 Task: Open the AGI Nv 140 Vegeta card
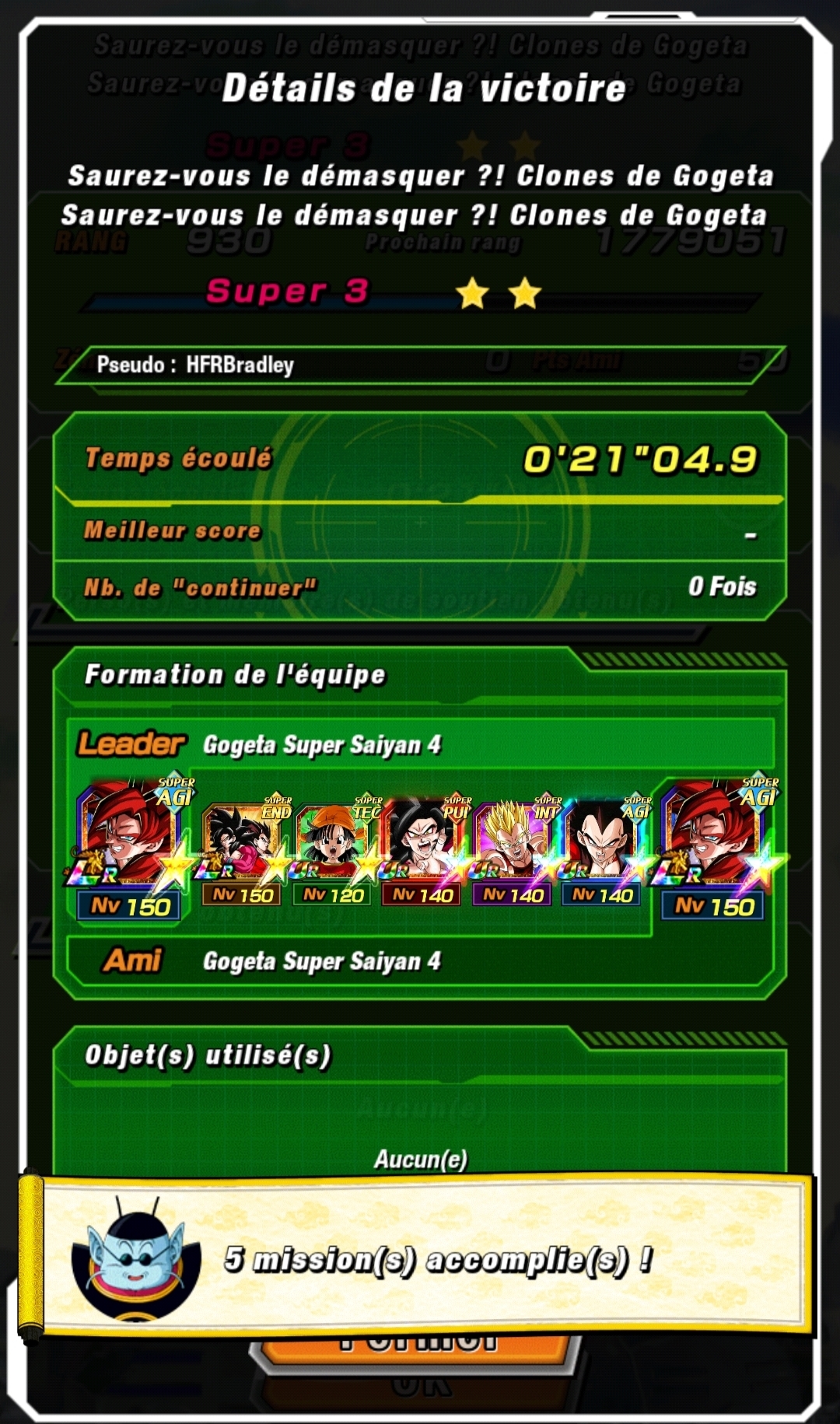point(604,848)
